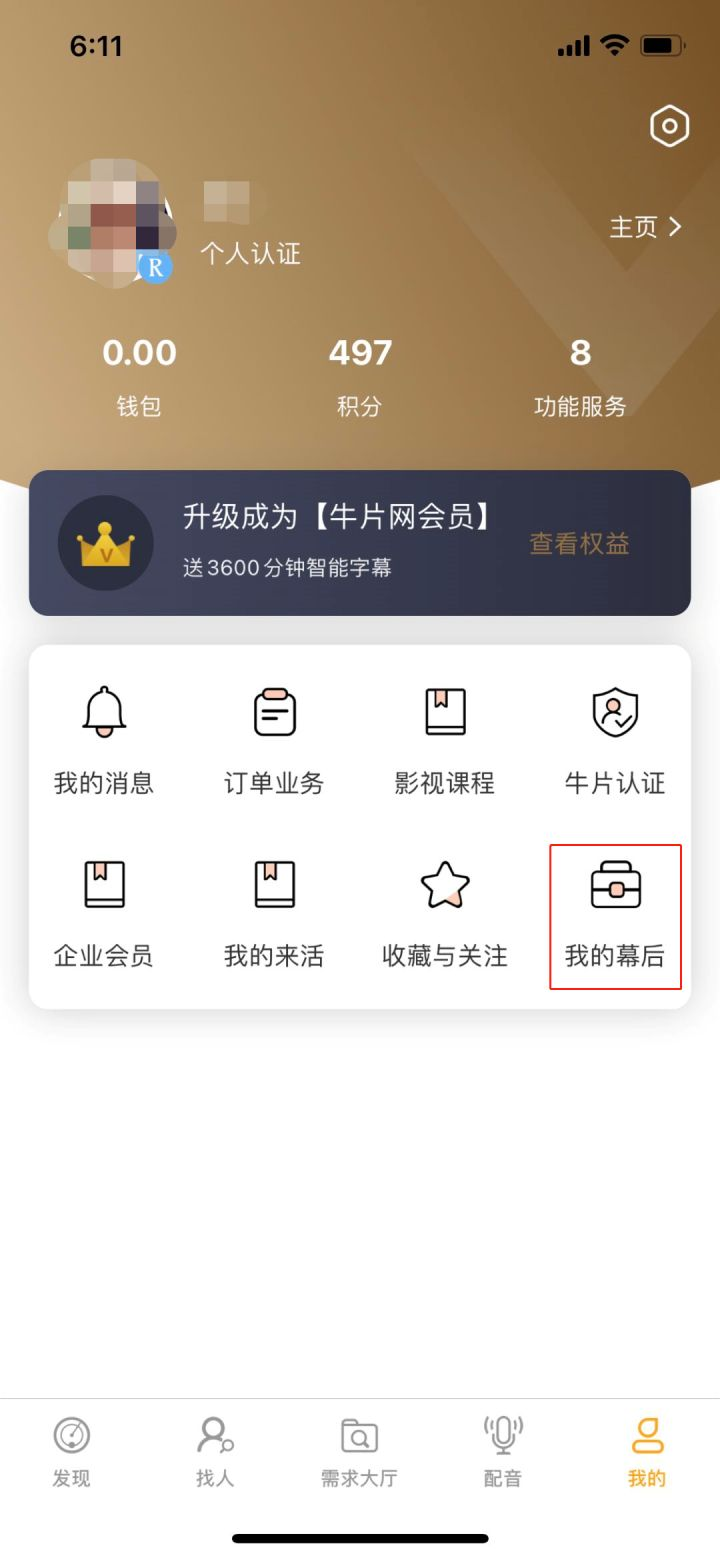Select the 我的 tab
720x1558 pixels.
(647, 1450)
